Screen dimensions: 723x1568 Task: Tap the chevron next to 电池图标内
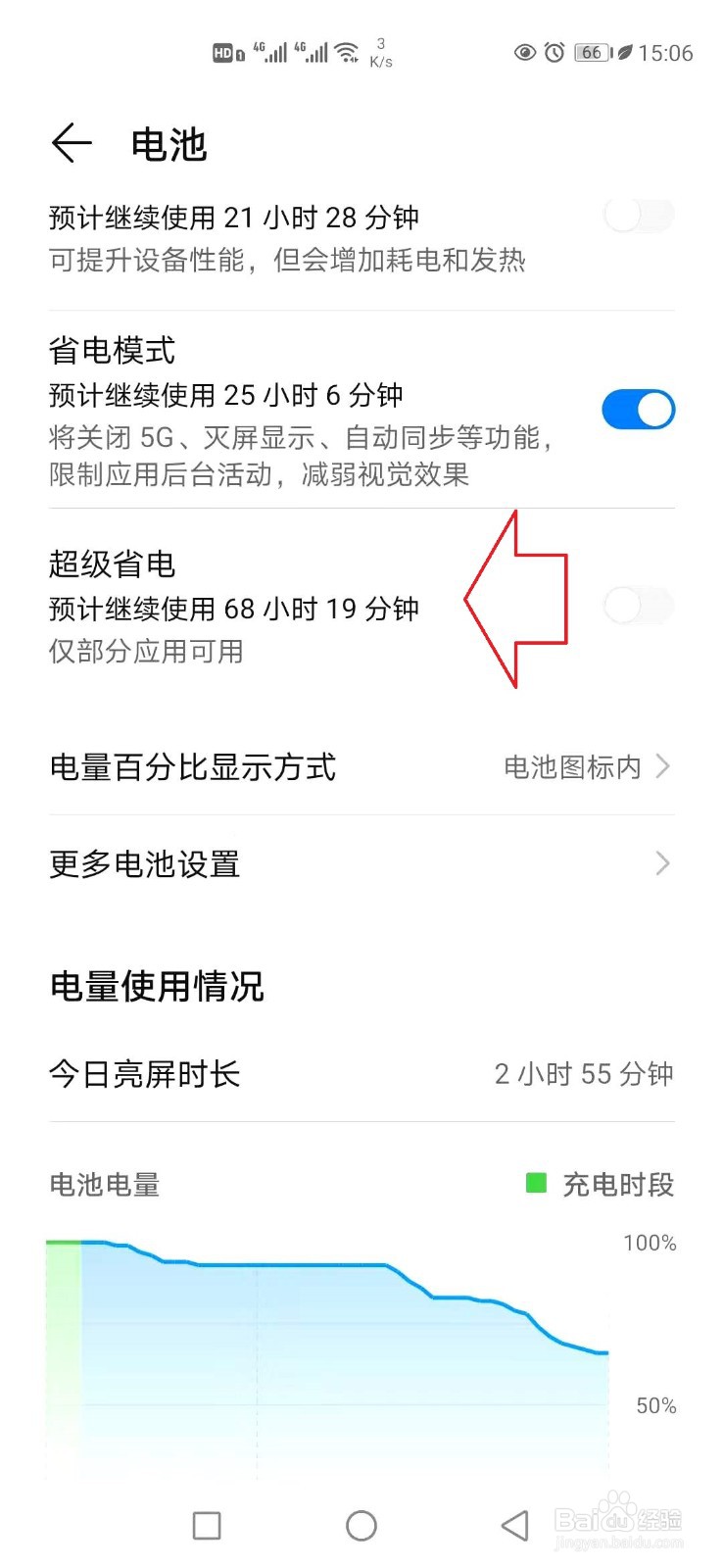point(663,767)
